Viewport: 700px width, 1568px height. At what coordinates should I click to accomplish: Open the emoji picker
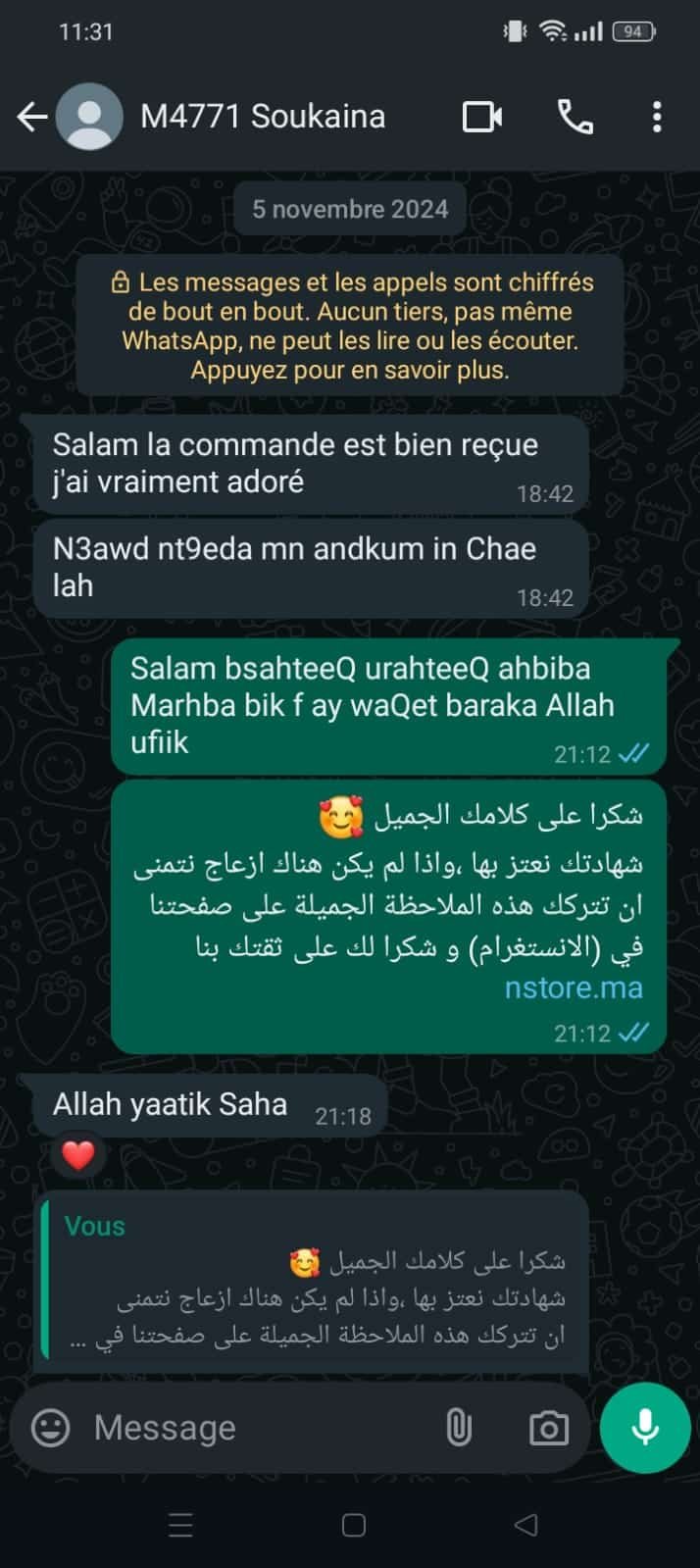tap(51, 1428)
